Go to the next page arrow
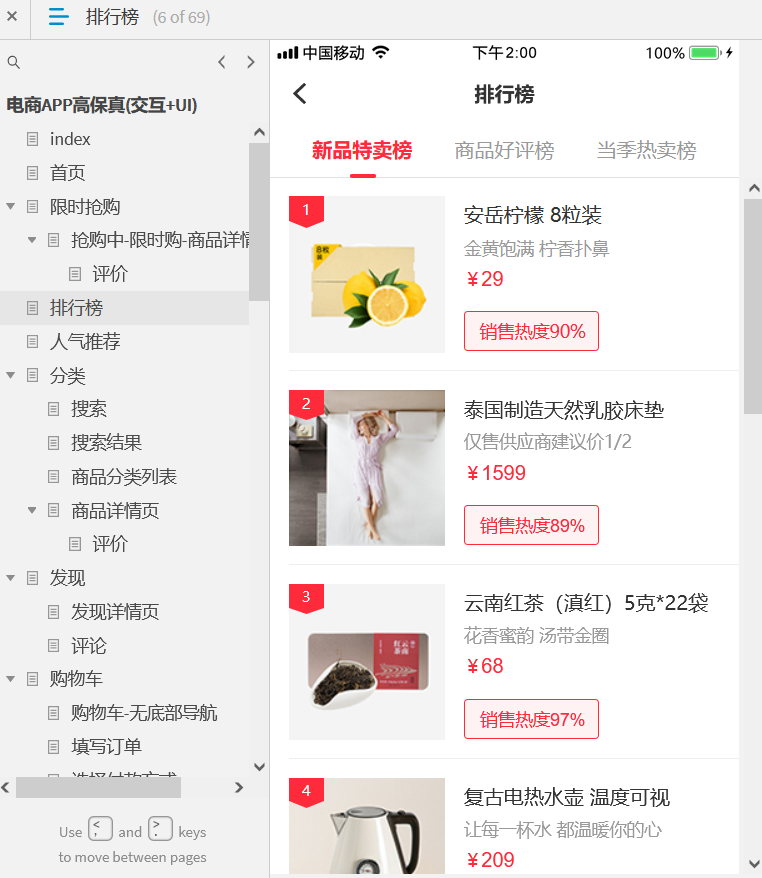Image resolution: width=762 pixels, height=878 pixels. click(250, 63)
